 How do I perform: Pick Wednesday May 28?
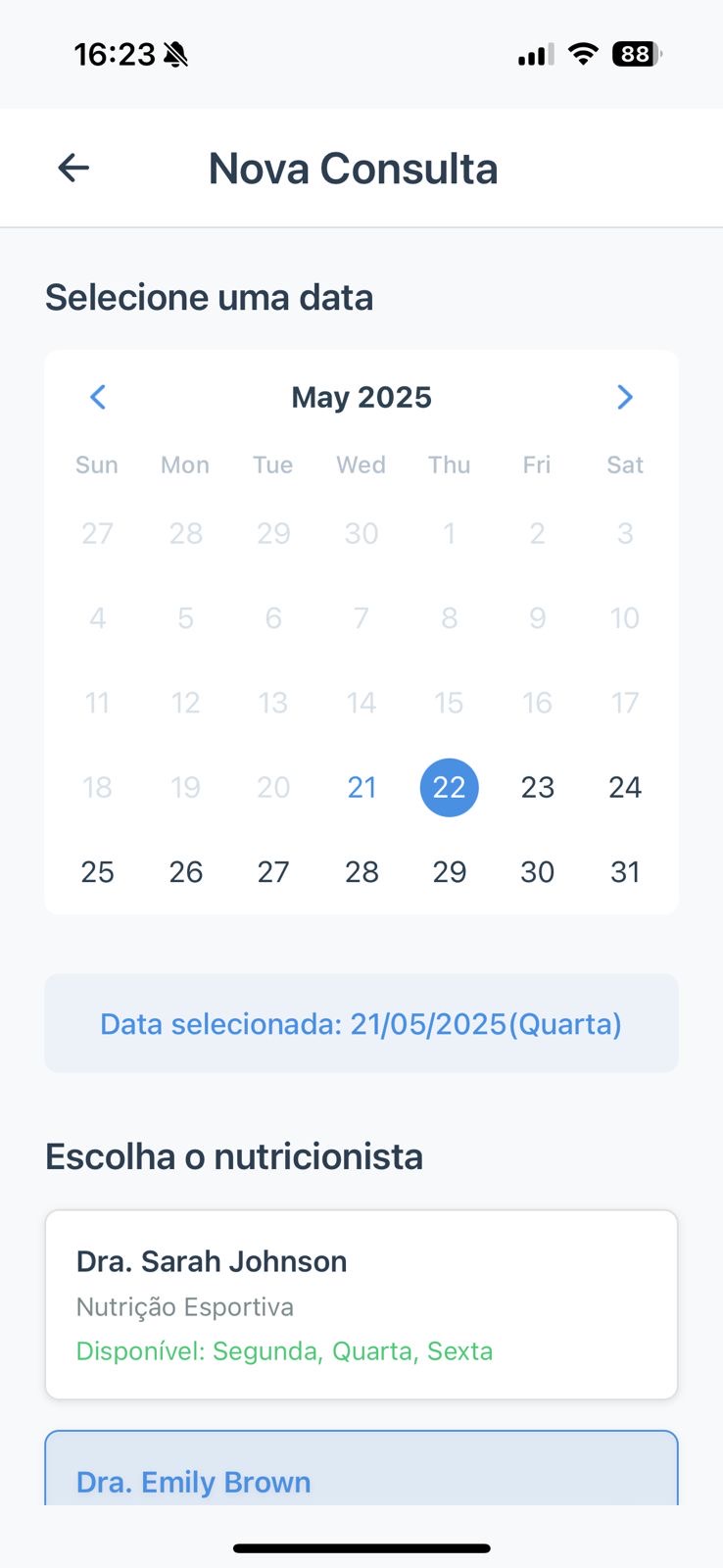pyautogui.click(x=361, y=871)
